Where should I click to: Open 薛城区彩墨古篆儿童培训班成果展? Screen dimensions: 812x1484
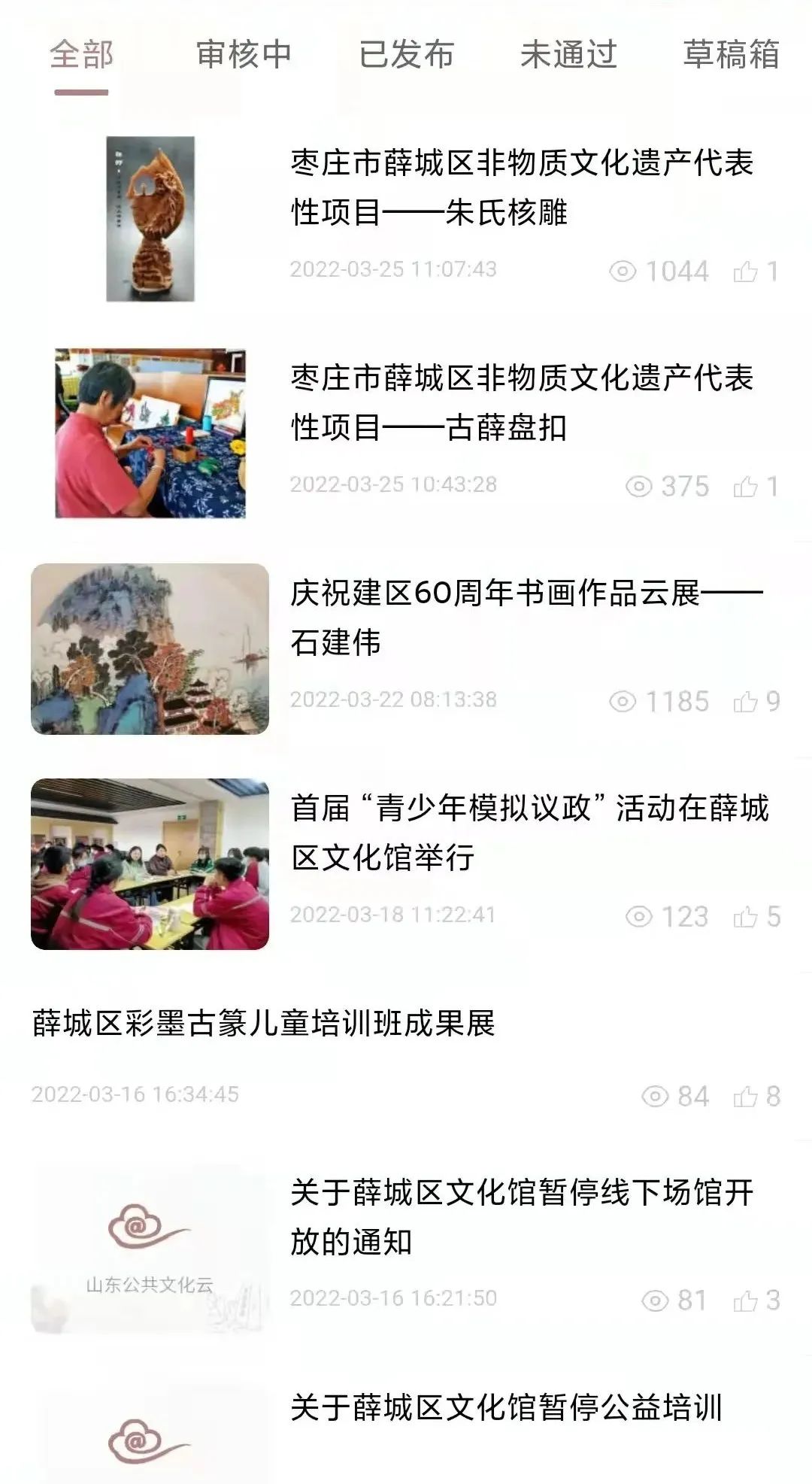point(264,1024)
